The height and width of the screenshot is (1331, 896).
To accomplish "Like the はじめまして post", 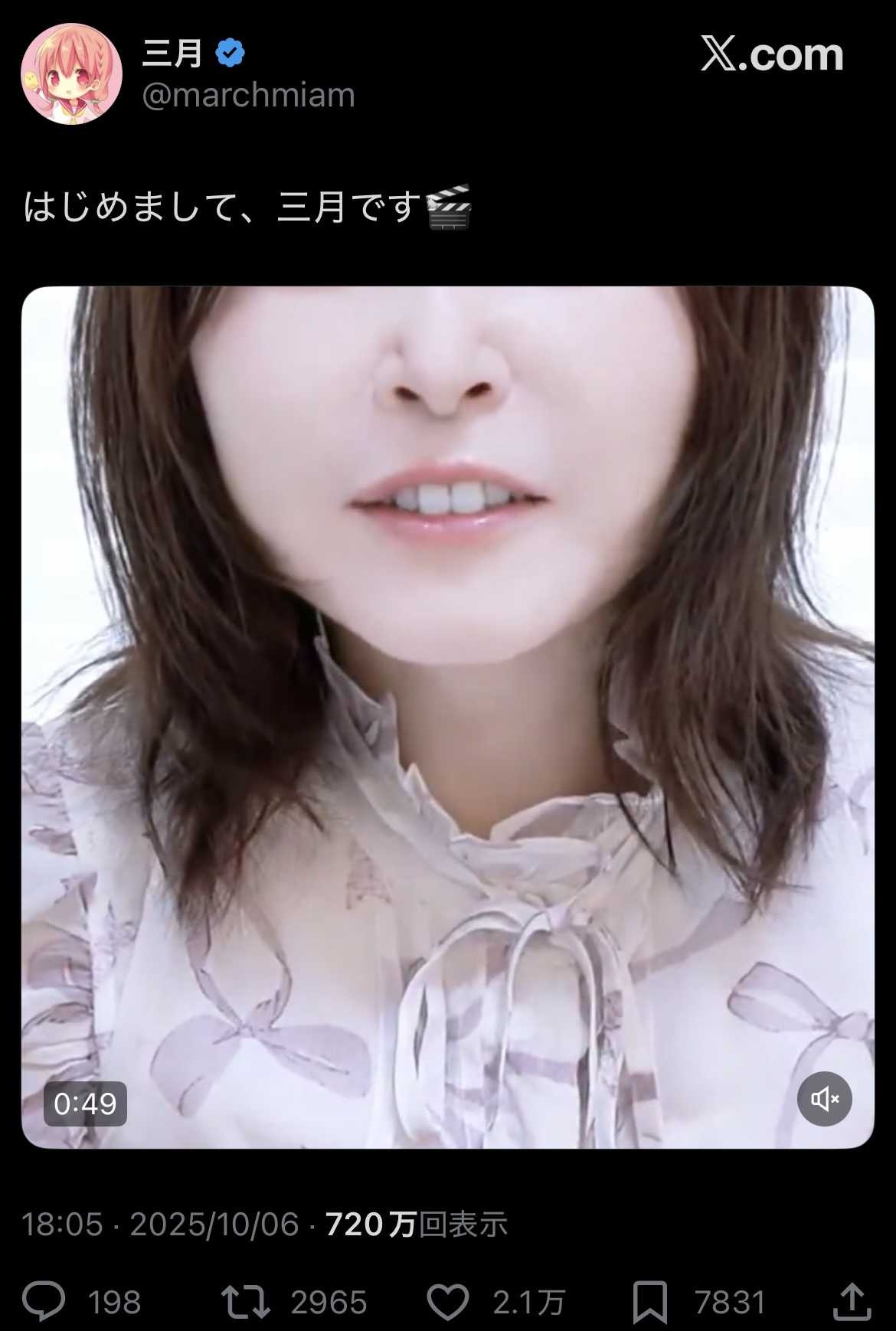I will 448,1301.
